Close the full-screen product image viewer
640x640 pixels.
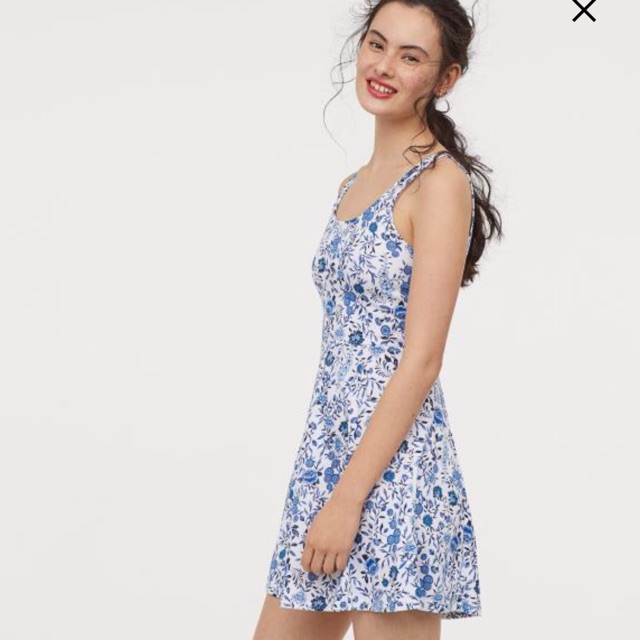coord(583,11)
